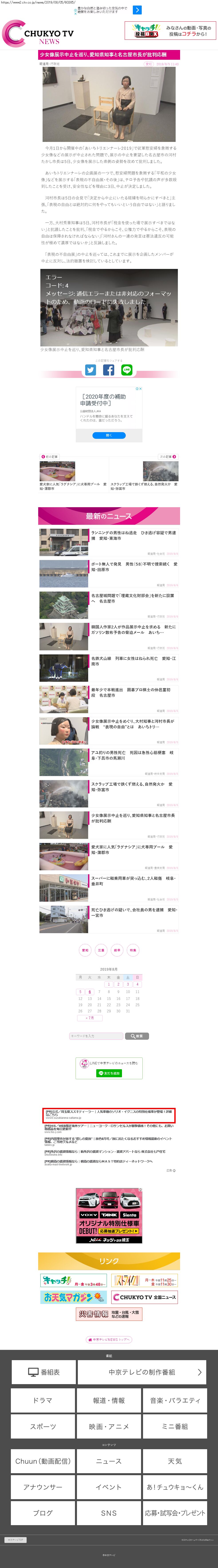Screen dimensions: 218x1568
Task: Open news about the ランニング男性 hit-and-run arrest
Action: click(133, 535)
